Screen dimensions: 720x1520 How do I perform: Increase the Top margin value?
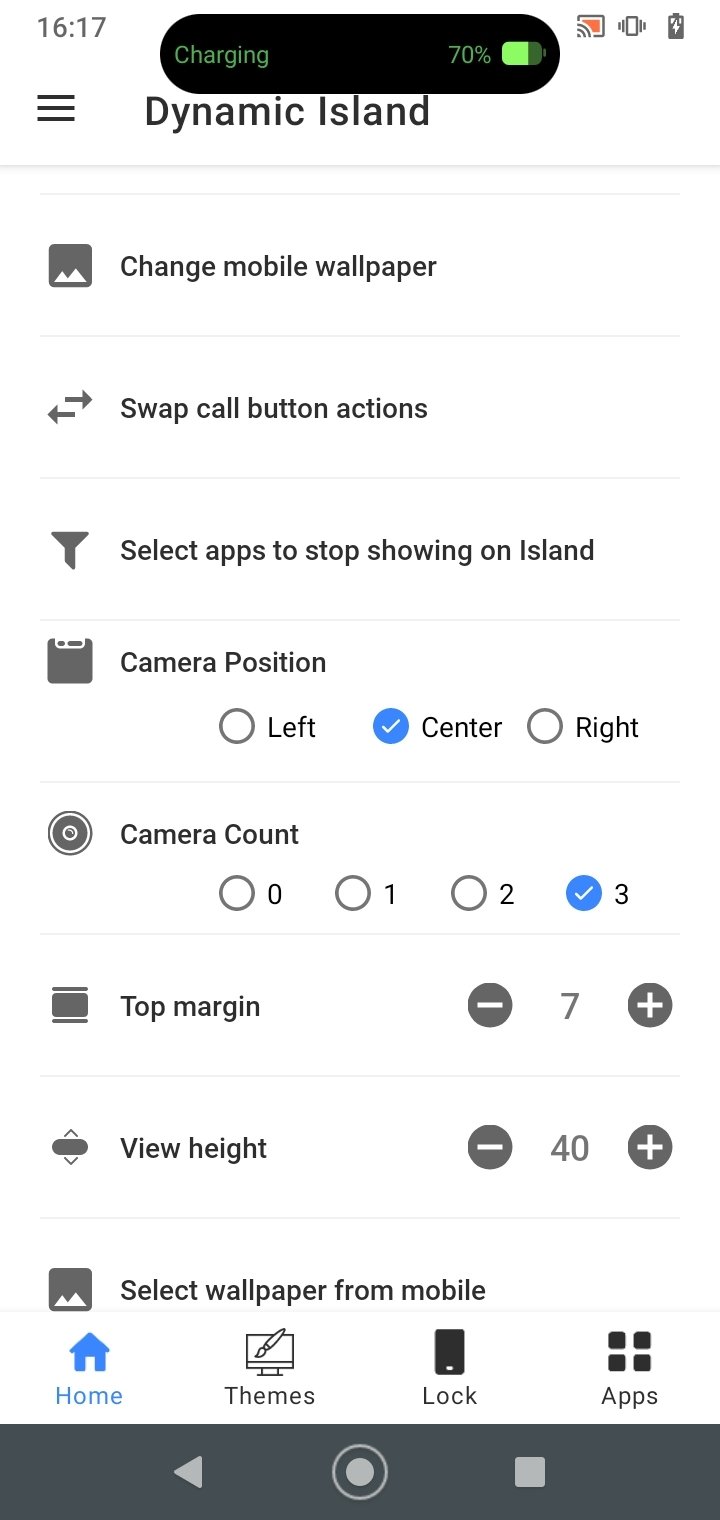(650, 1006)
